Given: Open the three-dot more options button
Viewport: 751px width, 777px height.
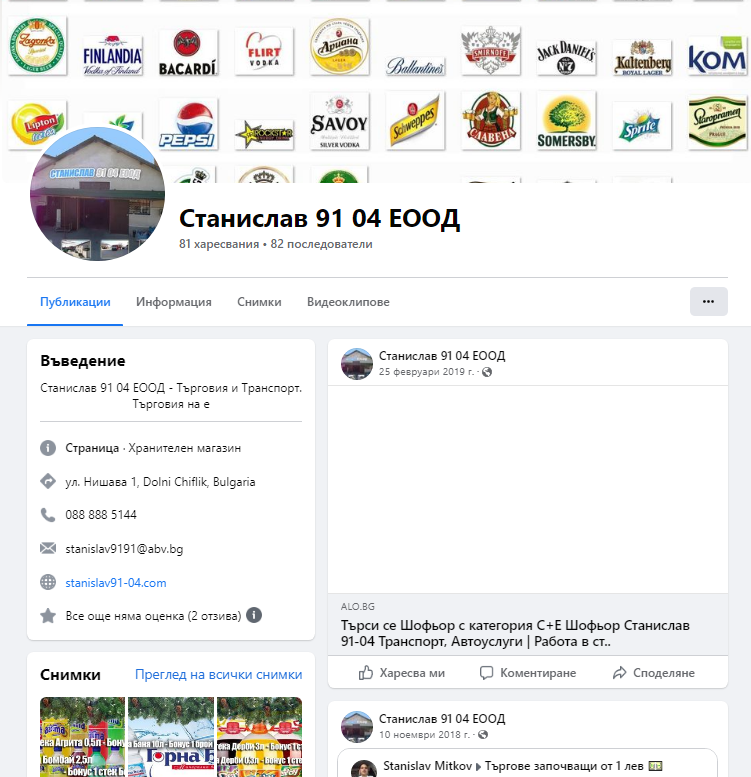Looking at the screenshot, I should tap(708, 301).
